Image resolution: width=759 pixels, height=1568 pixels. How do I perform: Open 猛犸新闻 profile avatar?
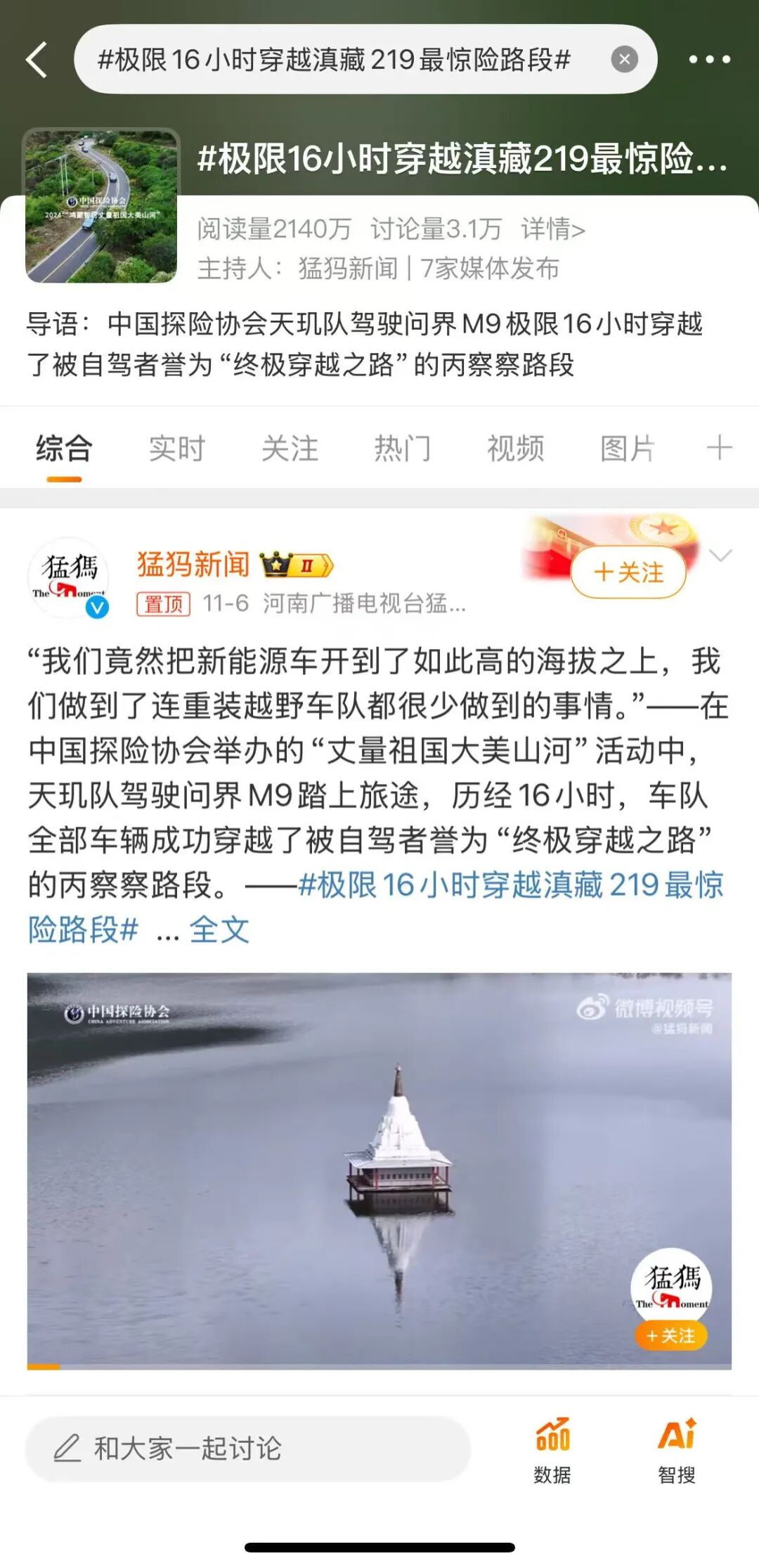pos(69,578)
